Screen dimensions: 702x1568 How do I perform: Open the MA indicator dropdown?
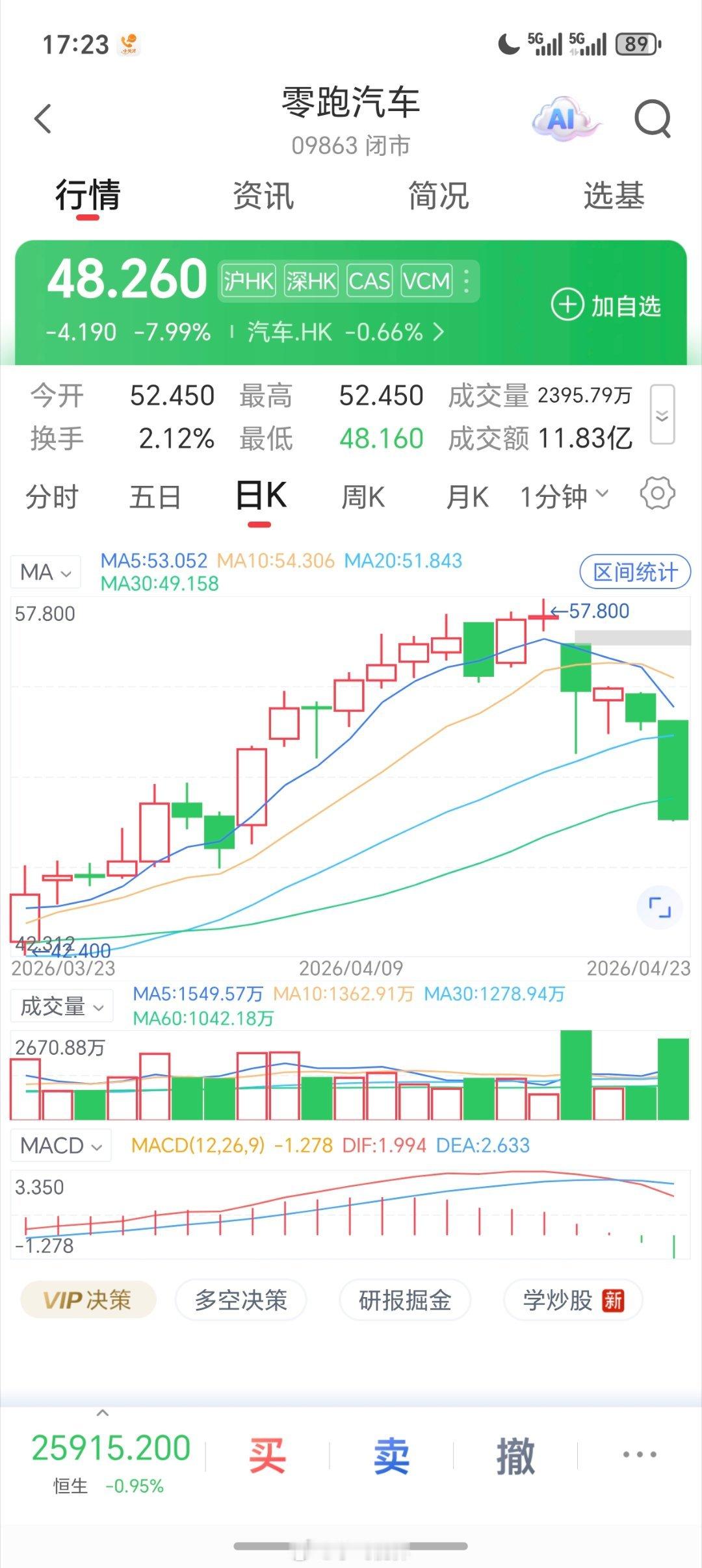(x=44, y=570)
